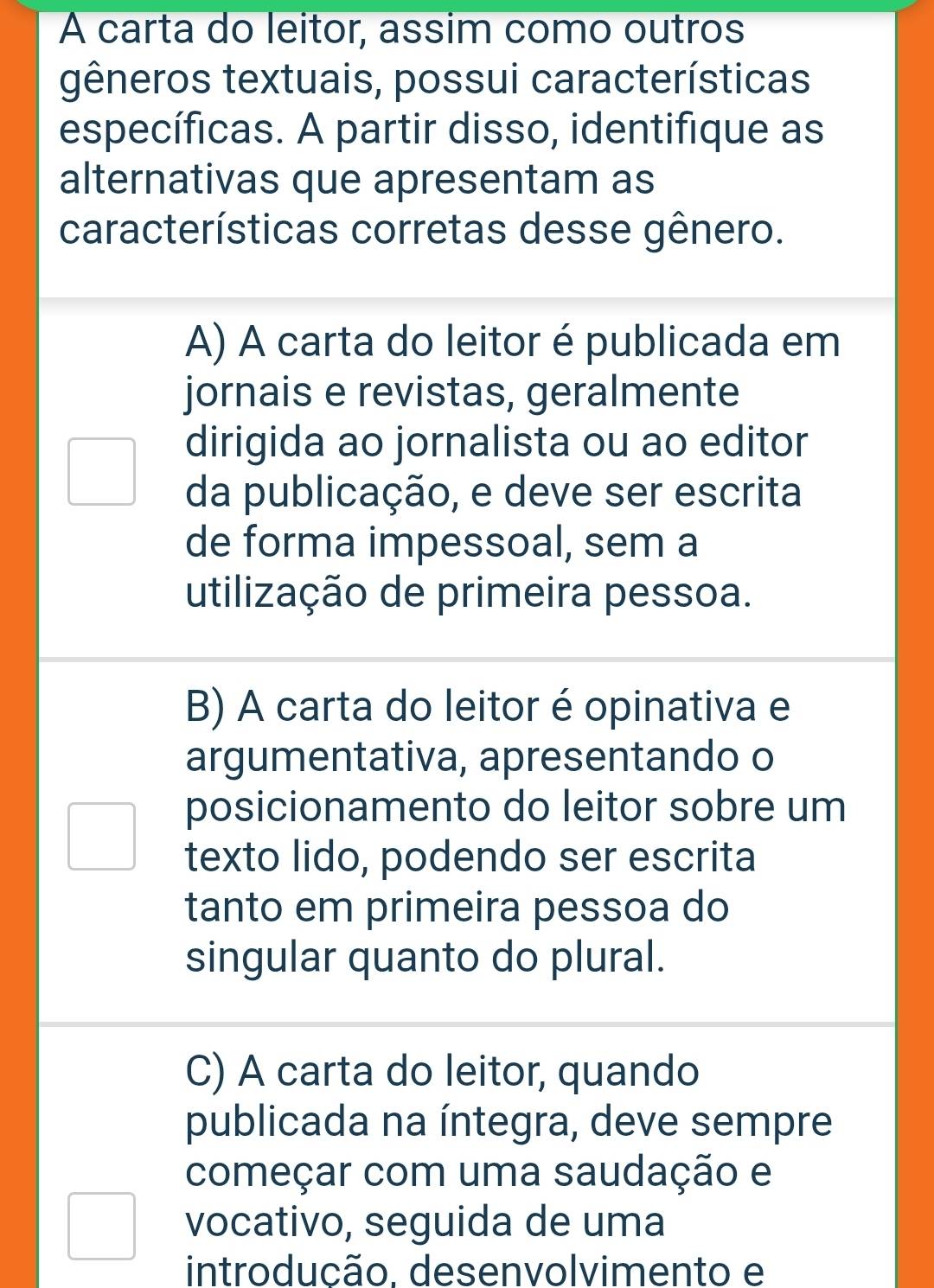Select the checkbox for alternative B
The image size is (934, 1288).
click(x=102, y=836)
